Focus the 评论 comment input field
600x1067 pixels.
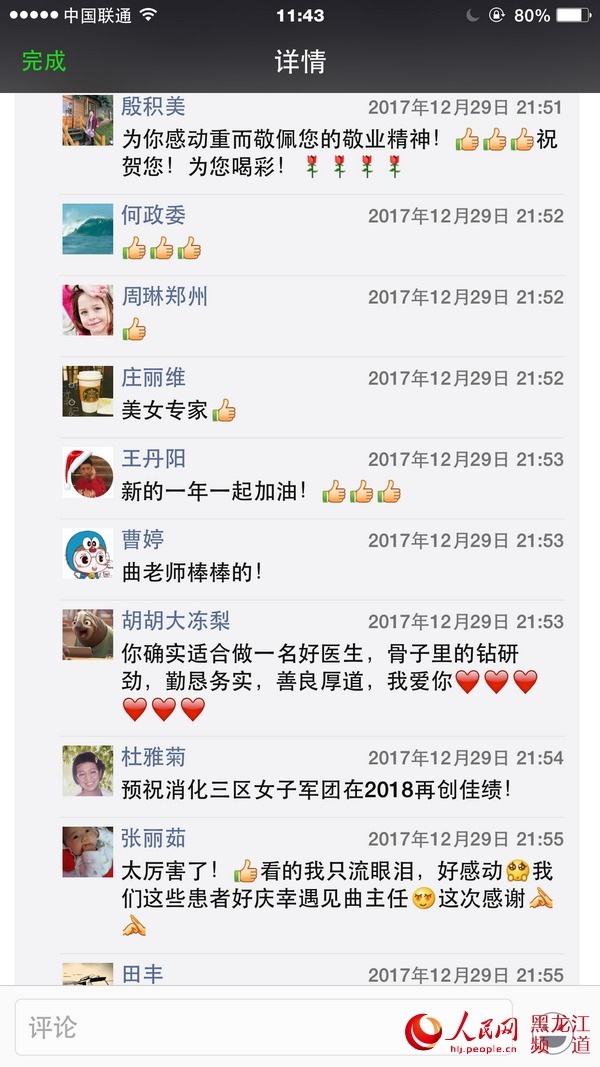263,1027
